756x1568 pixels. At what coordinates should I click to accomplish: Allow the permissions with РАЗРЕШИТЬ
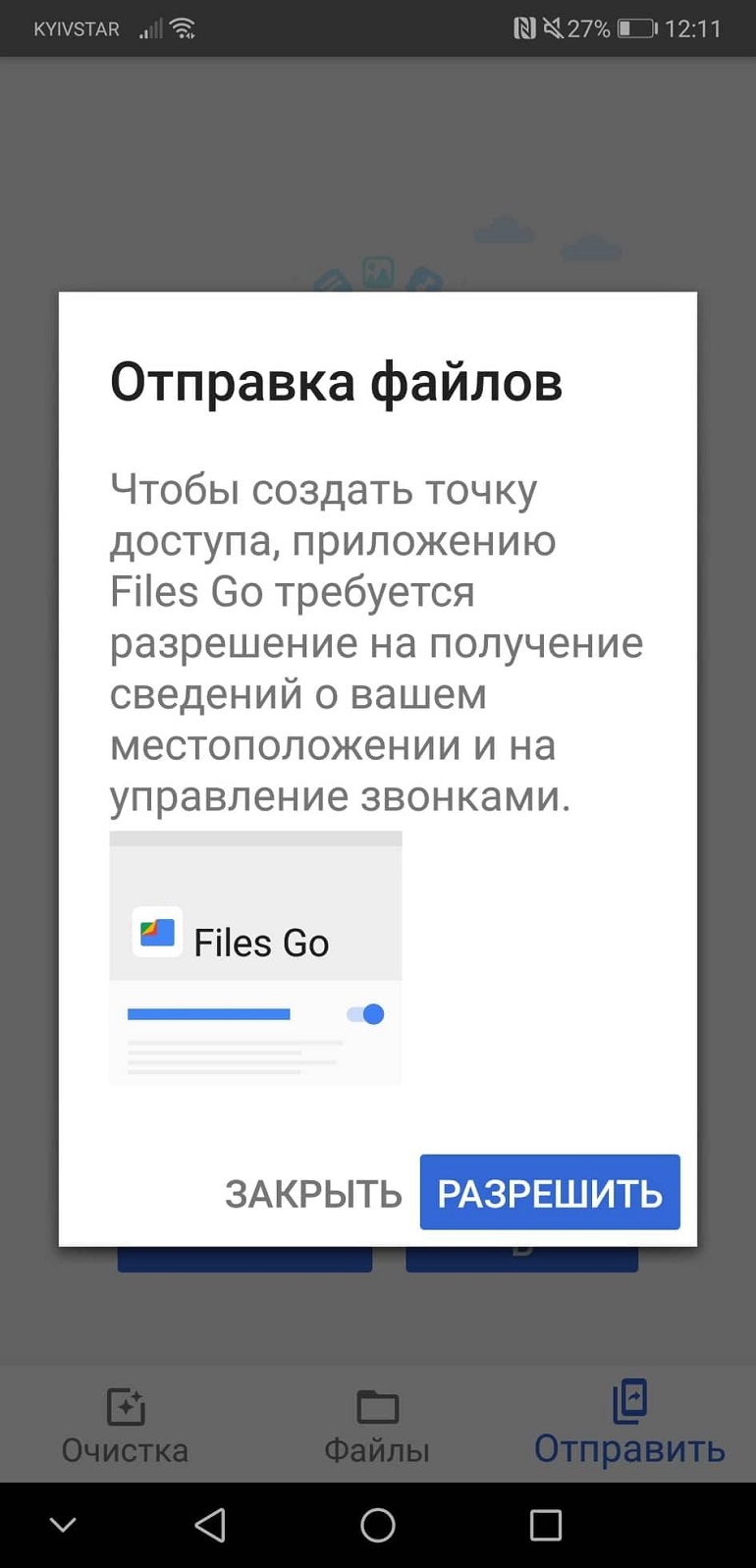point(550,1192)
